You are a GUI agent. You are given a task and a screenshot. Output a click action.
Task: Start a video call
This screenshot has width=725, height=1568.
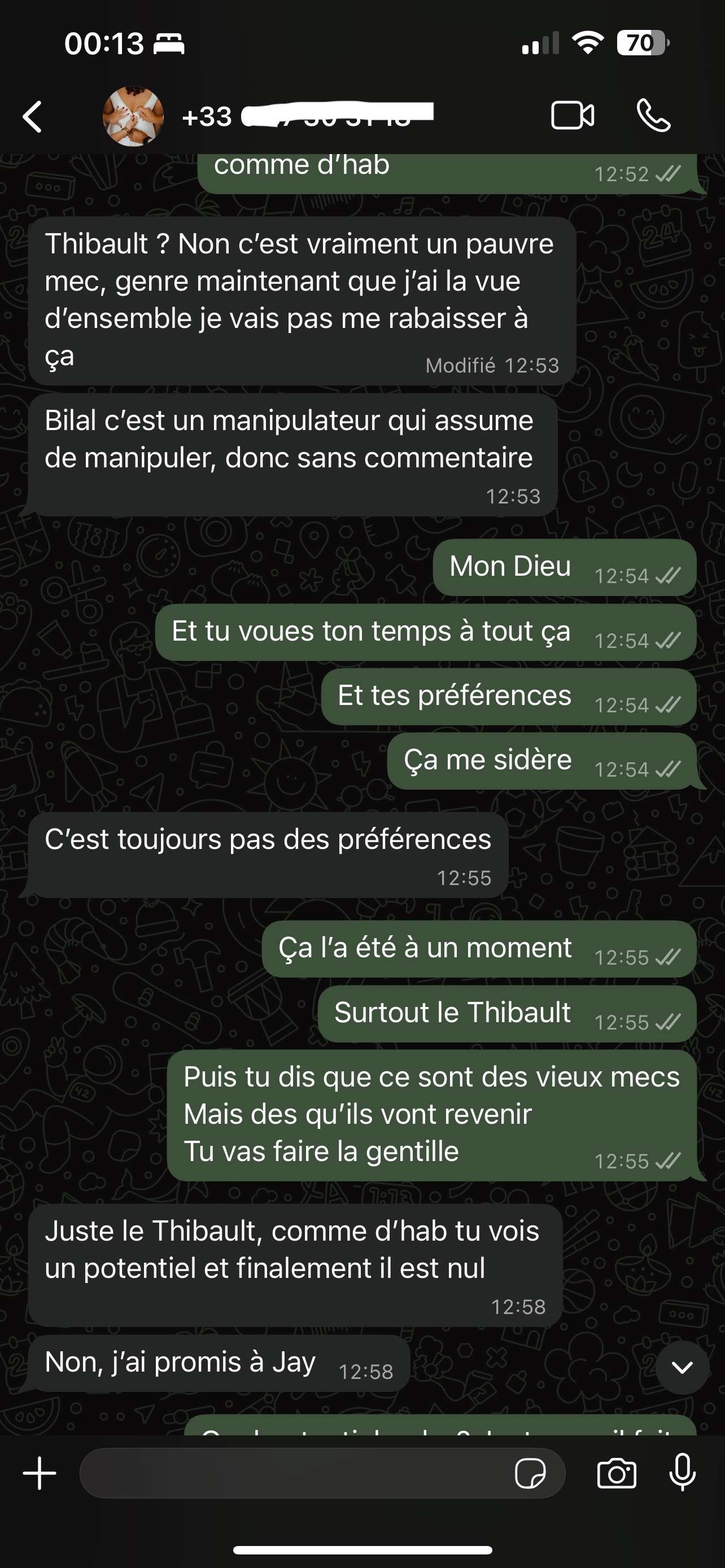tap(572, 116)
